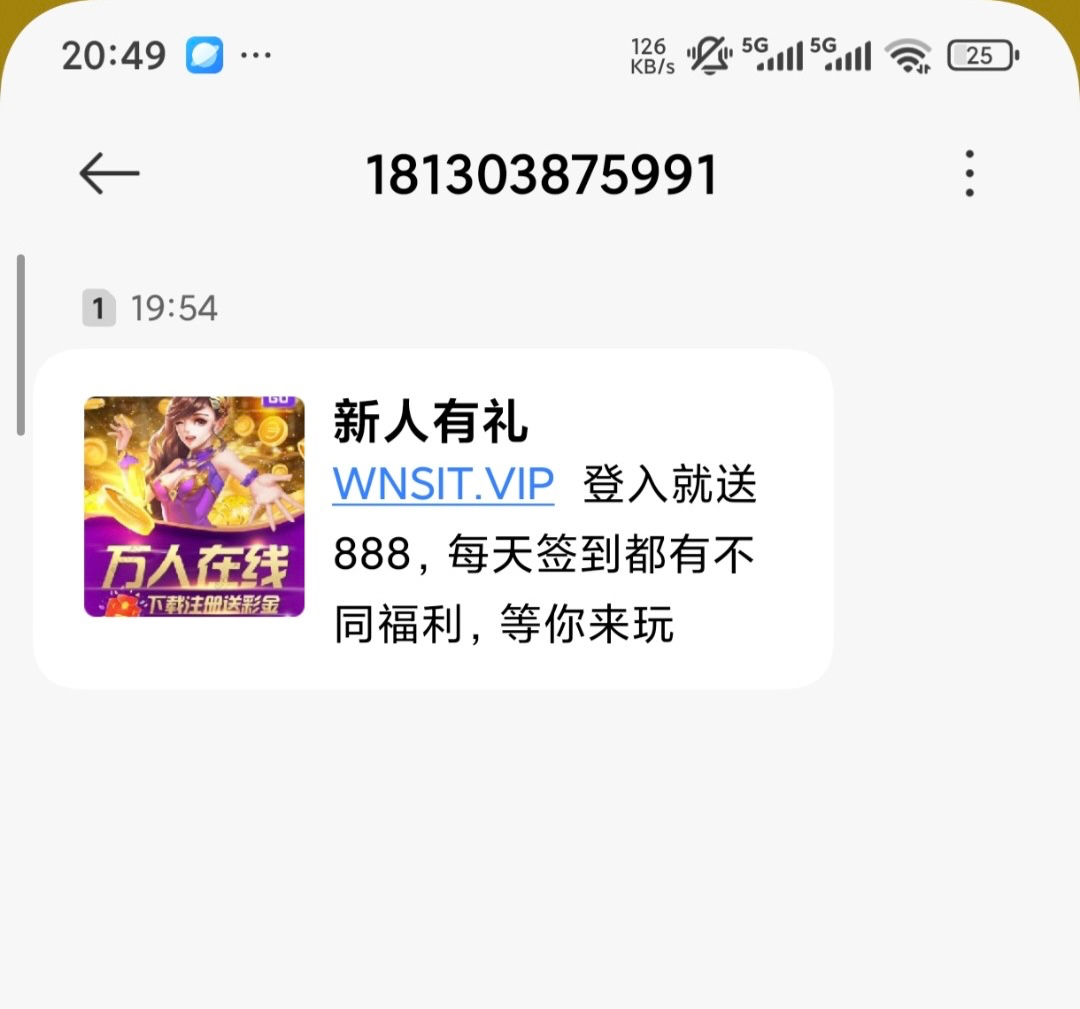1080x1009 pixels.
Task: Open the three-dot overflow menu
Action: pos(969,174)
